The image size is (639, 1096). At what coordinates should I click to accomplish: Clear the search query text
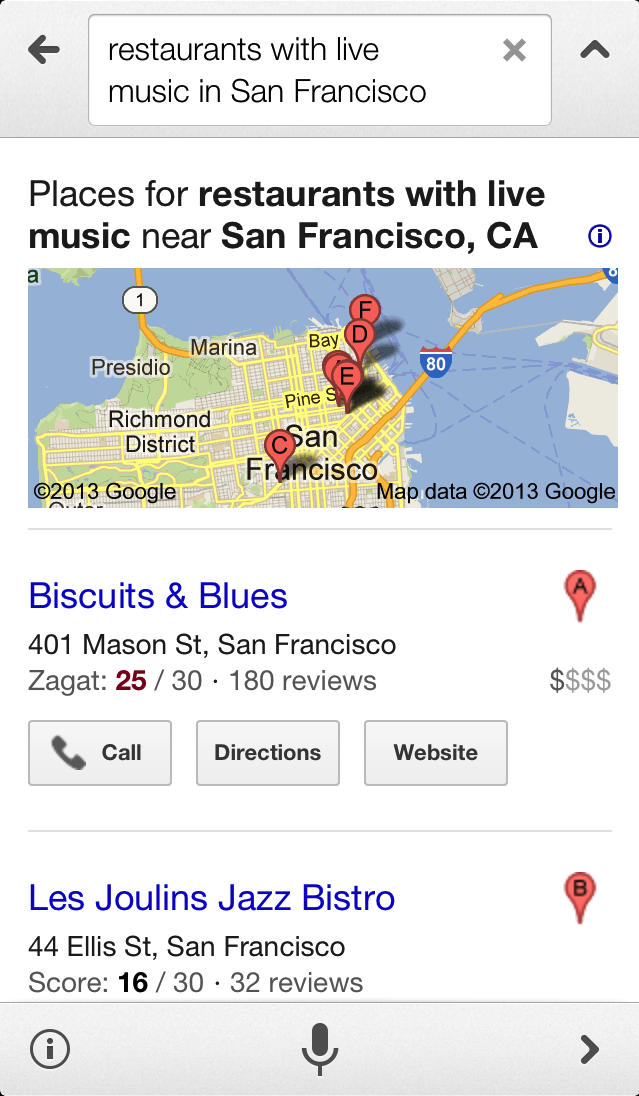(x=514, y=50)
